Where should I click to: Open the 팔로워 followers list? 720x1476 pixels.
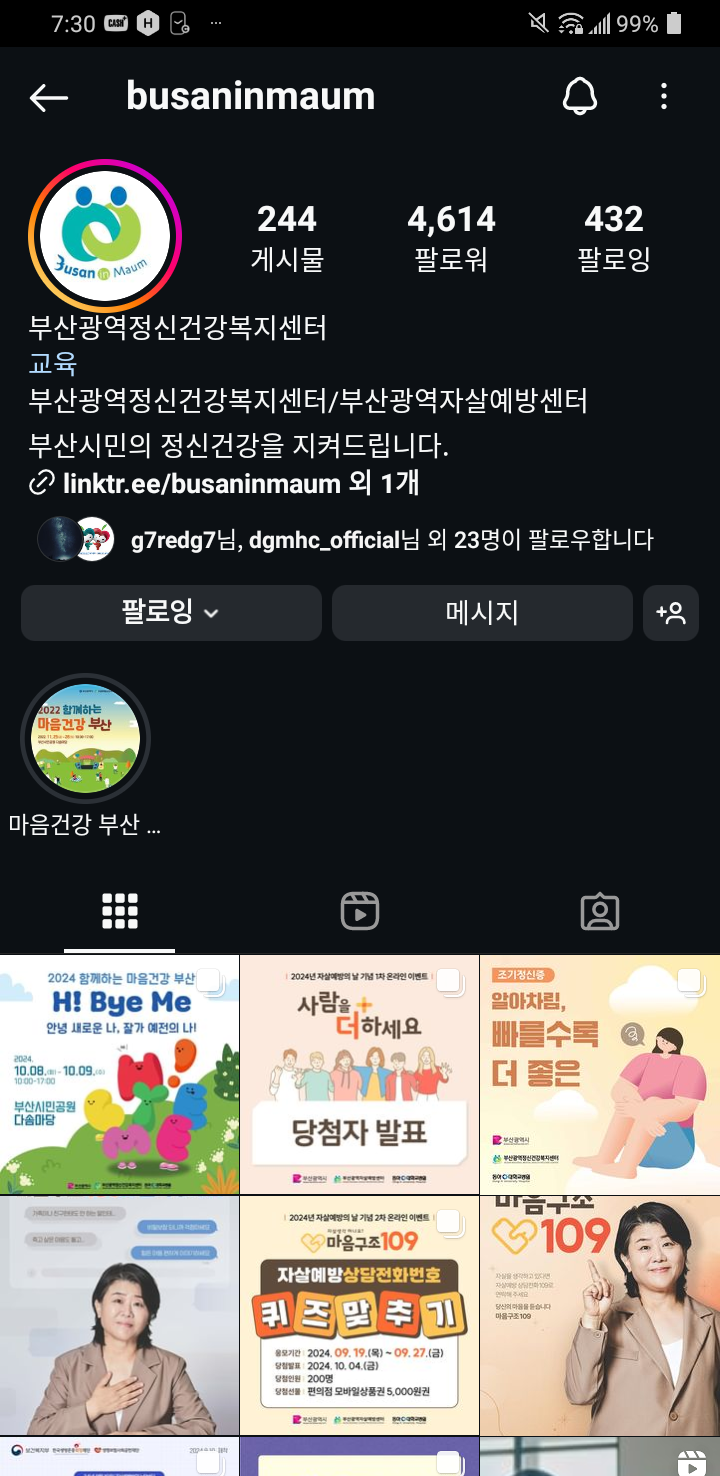(x=451, y=238)
